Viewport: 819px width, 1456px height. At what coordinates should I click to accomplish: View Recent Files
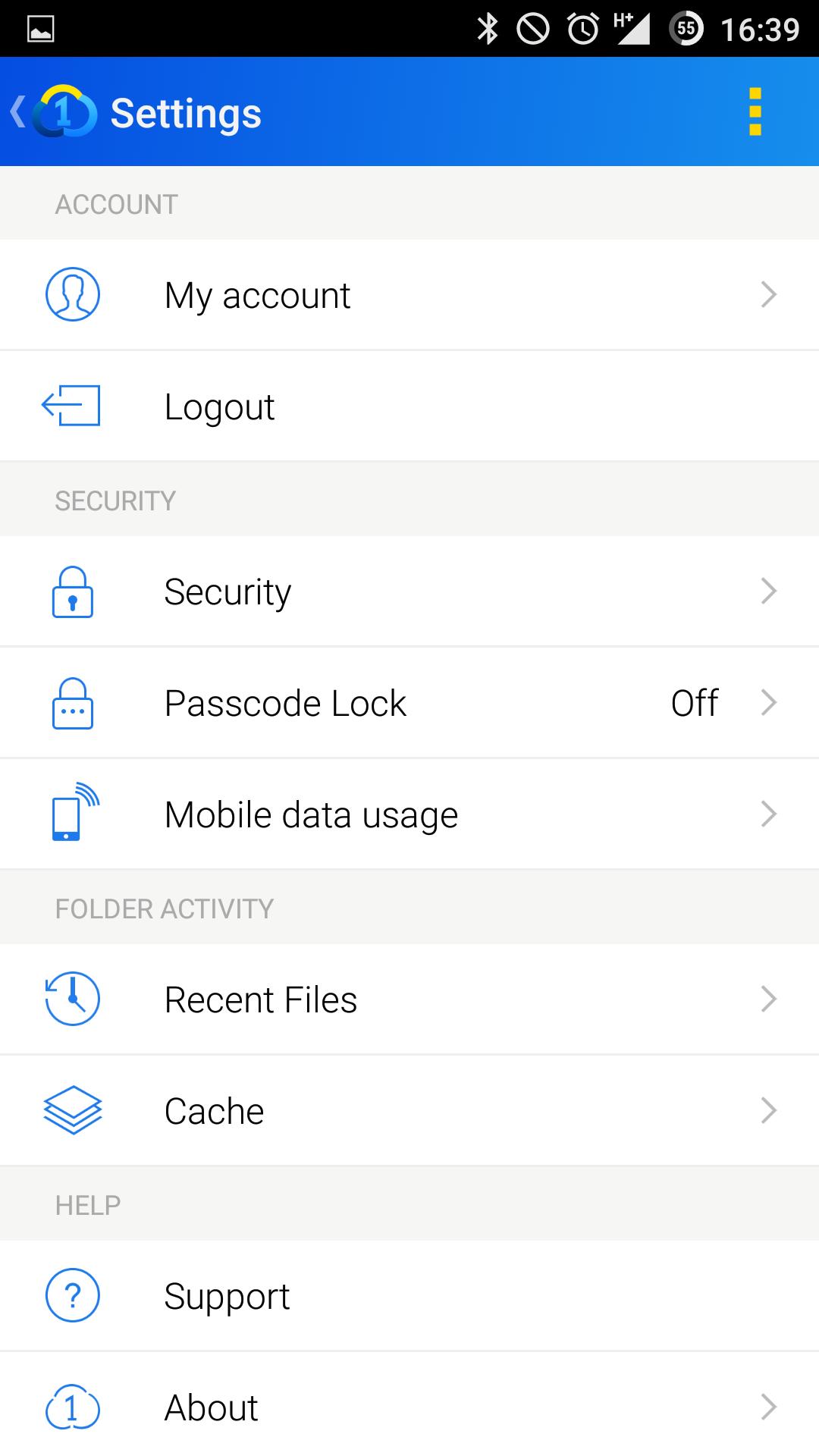(409, 999)
